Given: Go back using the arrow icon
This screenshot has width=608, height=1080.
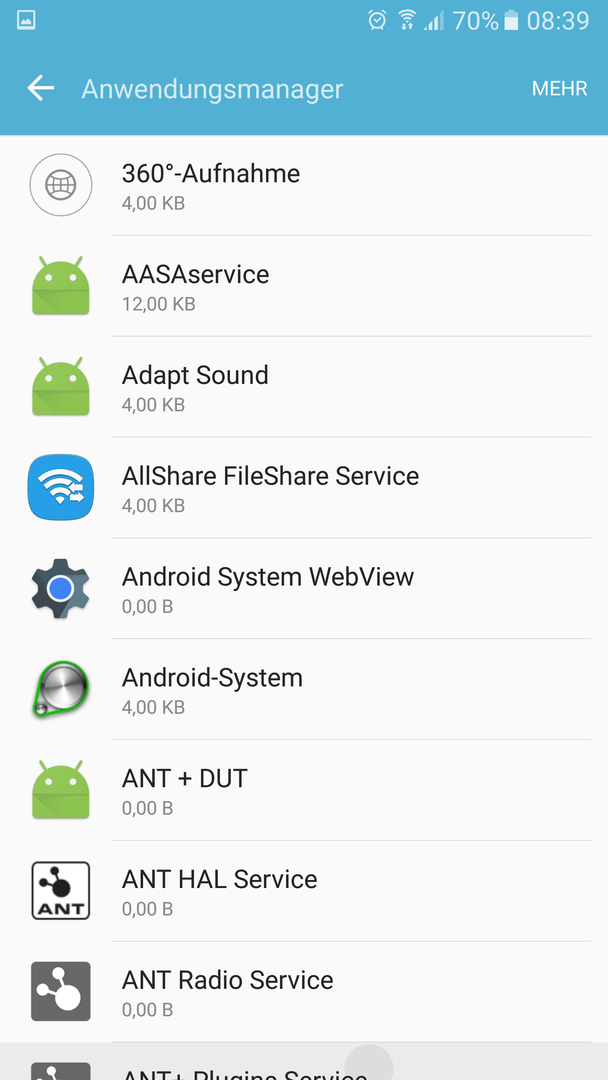Looking at the screenshot, I should click(x=41, y=89).
